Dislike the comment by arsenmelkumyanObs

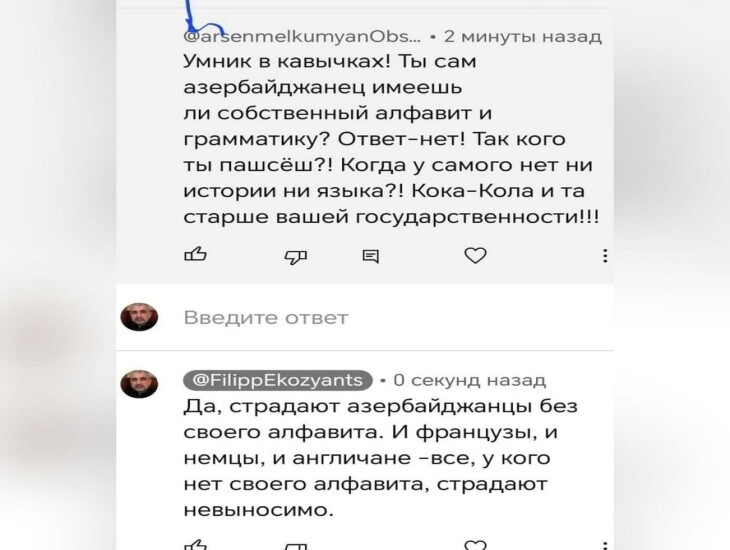(295, 257)
